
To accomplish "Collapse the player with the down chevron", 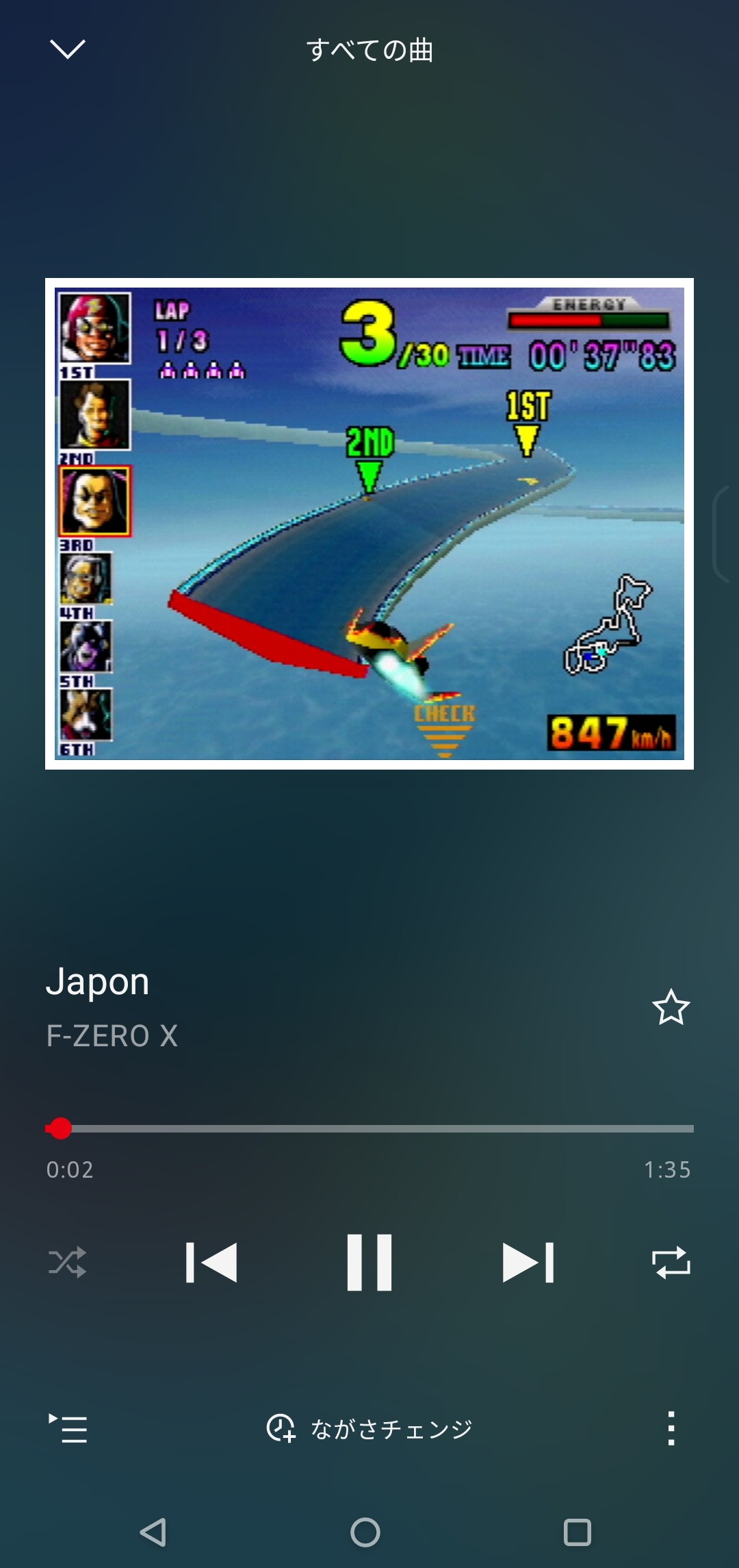I will (x=68, y=49).
